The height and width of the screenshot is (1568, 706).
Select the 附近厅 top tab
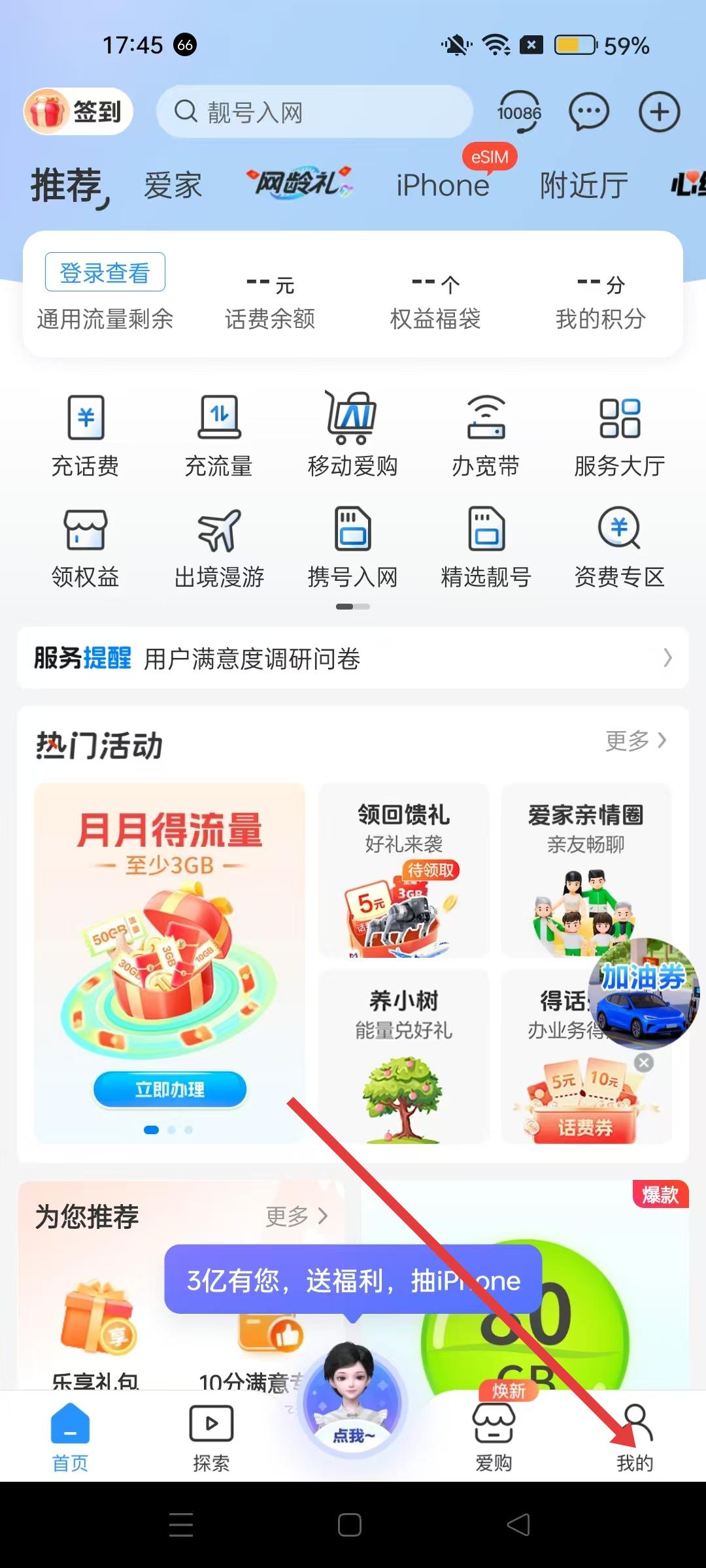point(584,186)
